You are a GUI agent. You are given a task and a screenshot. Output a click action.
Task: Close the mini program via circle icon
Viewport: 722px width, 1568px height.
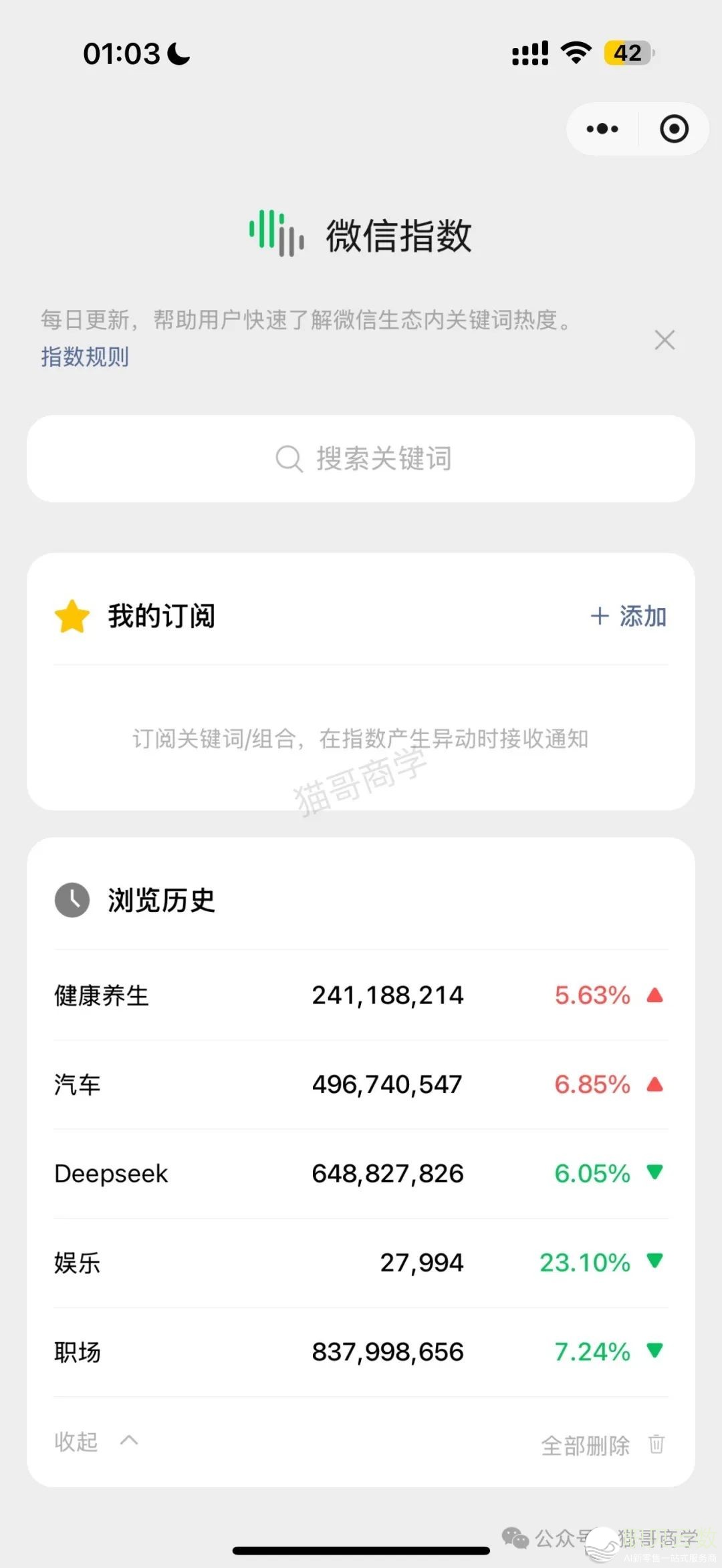673,129
